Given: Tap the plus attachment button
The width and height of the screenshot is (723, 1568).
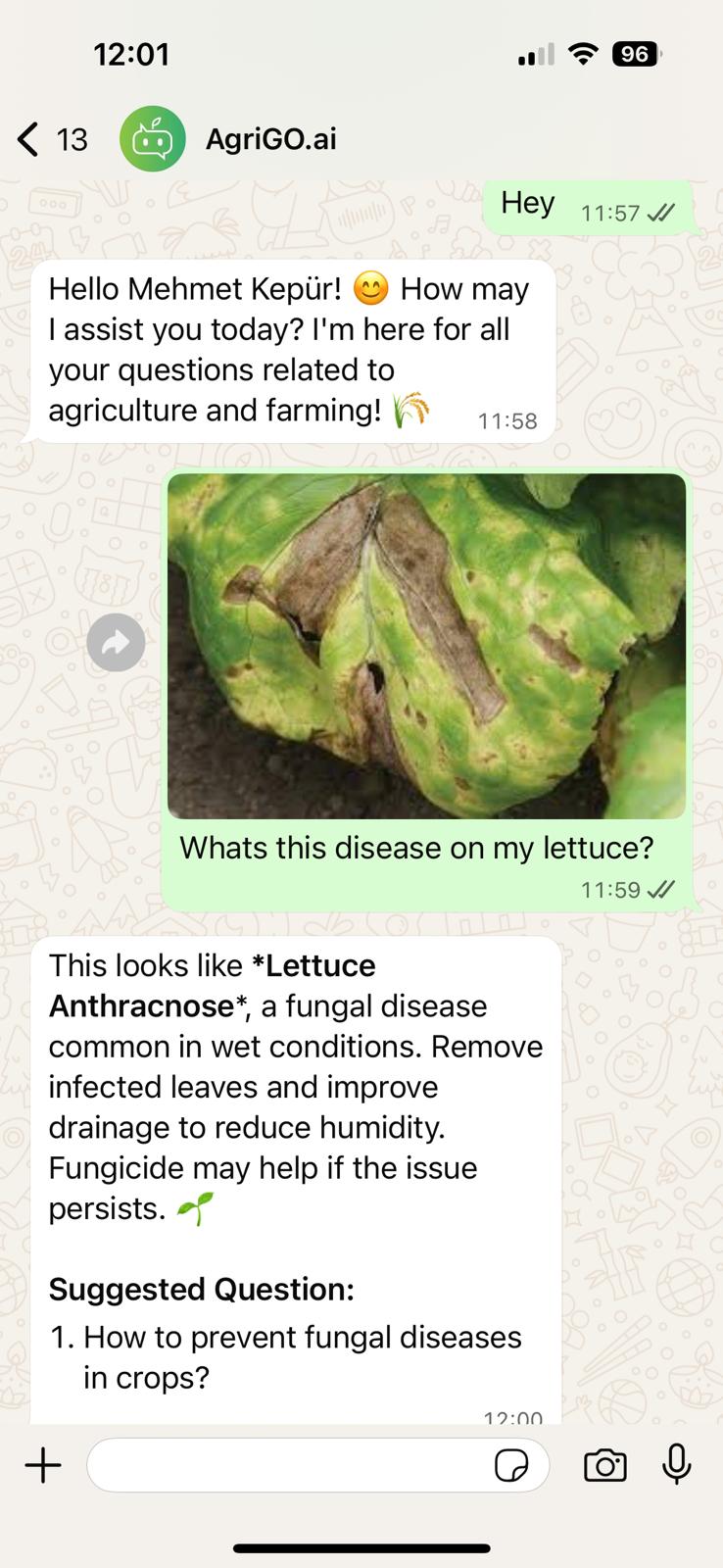Looking at the screenshot, I should (43, 1466).
